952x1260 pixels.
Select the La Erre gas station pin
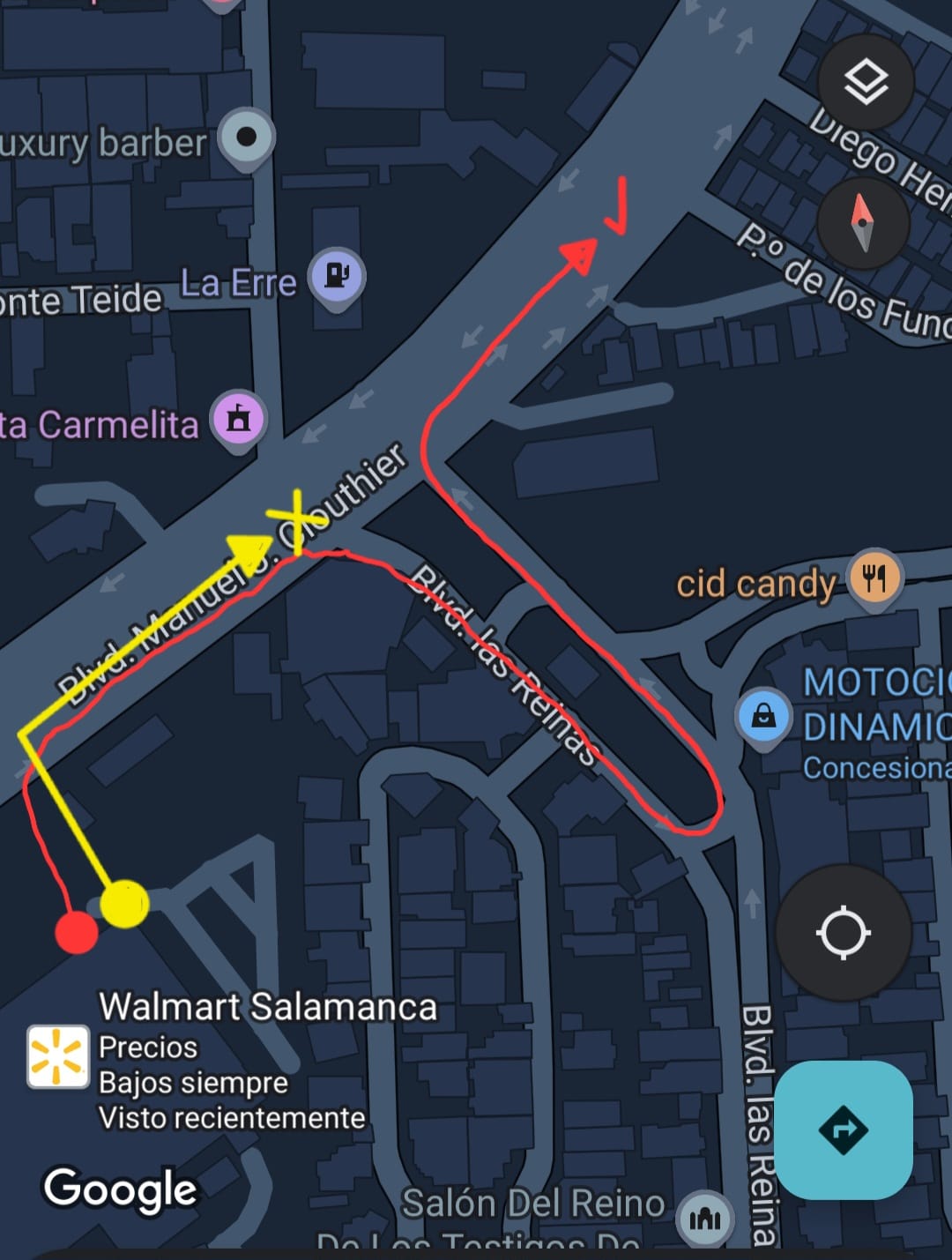tap(337, 277)
